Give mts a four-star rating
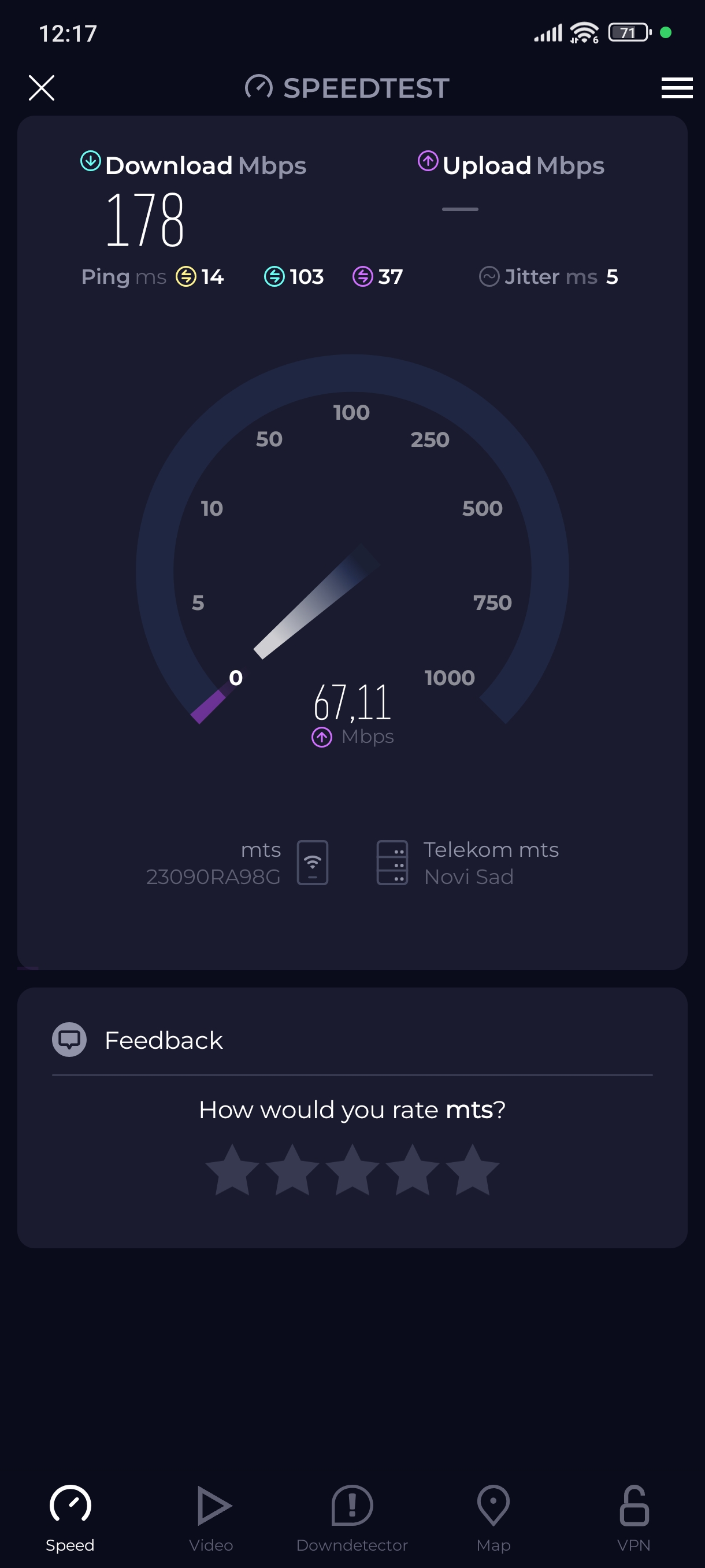Image resolution: width=705 pixels, height=1568 pixels. (x=413, y=1170)
